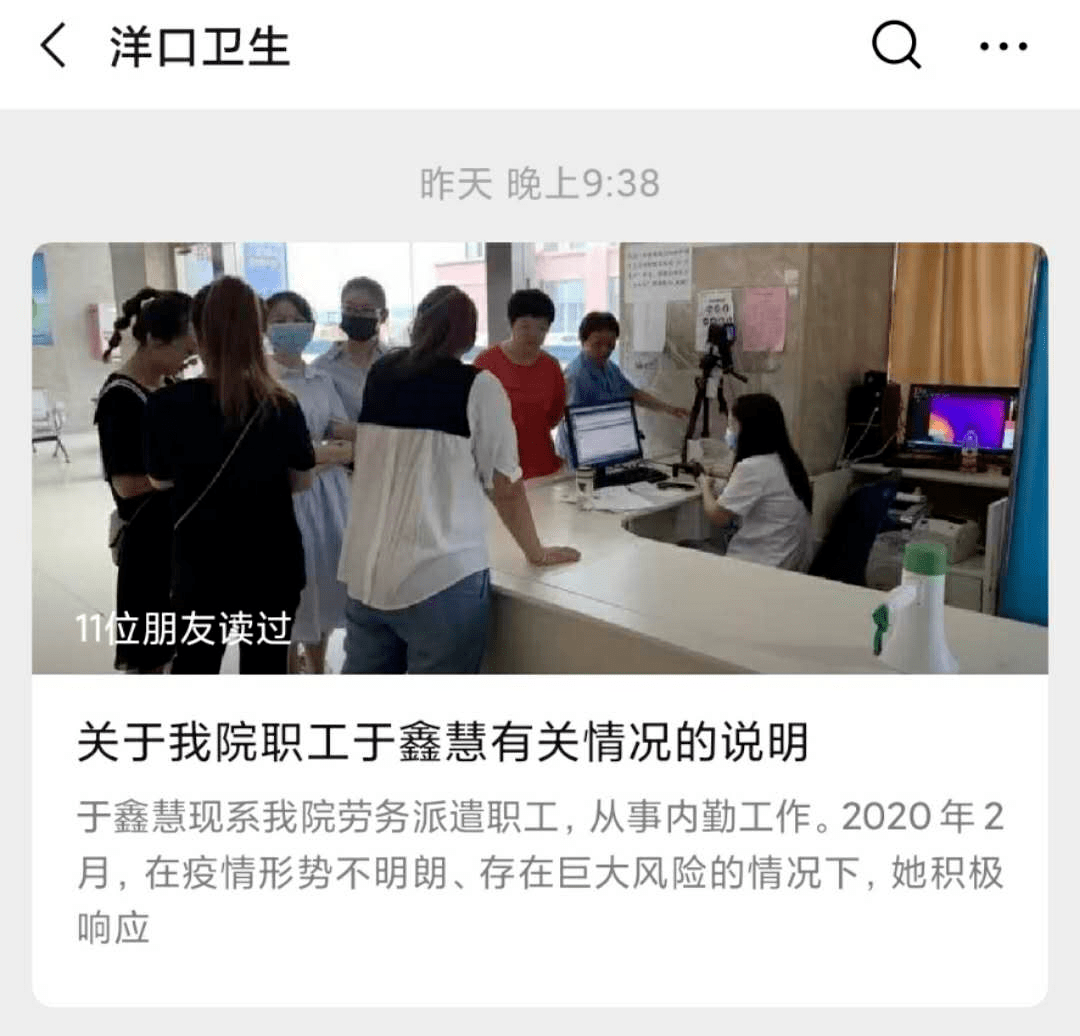Image resolution: width=1080 pixels, height=1036 pixels.
Task: Open article 关于我院职工于鑫慧有关情况的说明
Action: pyautogui.click(x=442, y=743)
